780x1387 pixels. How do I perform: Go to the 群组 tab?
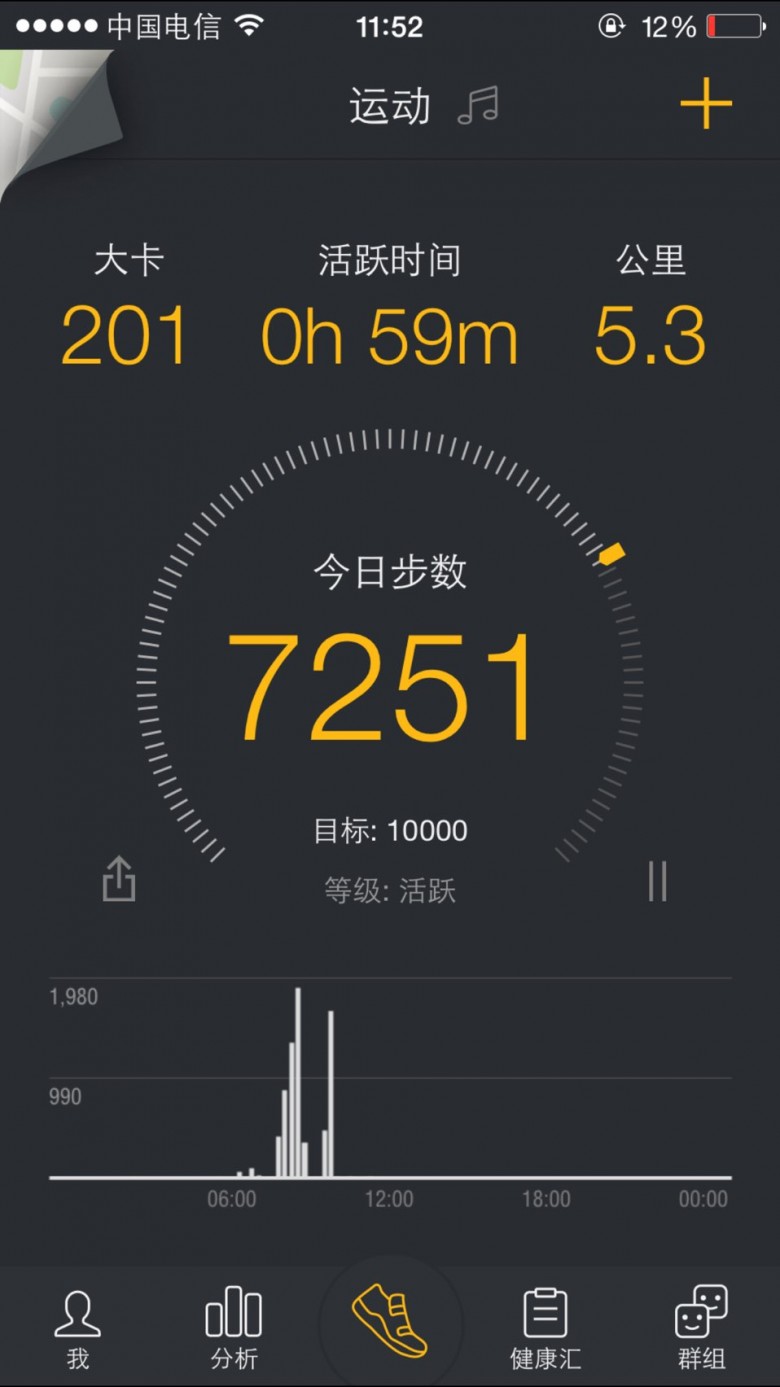pos(701,1328)
